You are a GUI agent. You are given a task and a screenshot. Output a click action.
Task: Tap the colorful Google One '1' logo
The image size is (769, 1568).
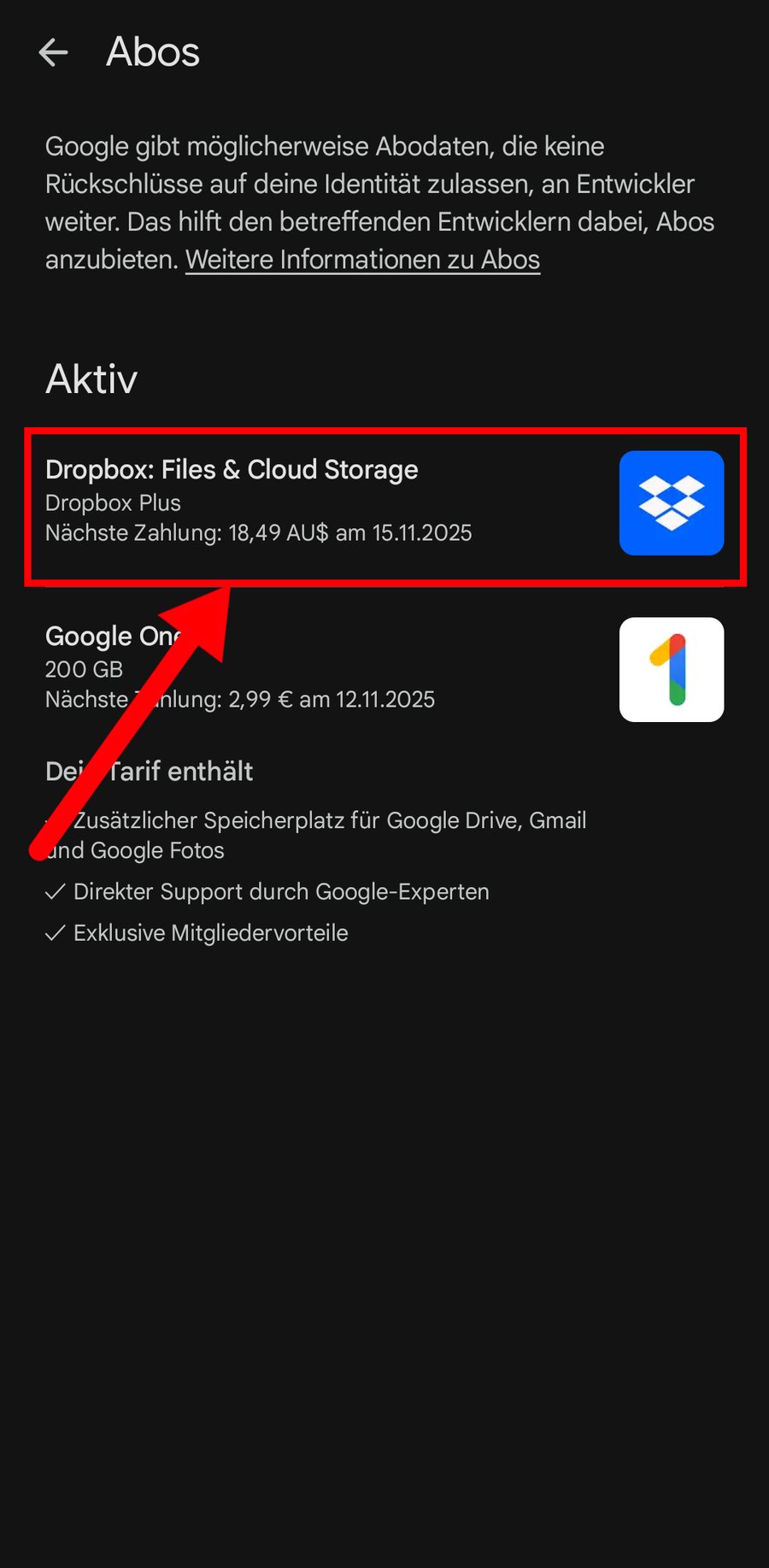[x=672, y=670]
